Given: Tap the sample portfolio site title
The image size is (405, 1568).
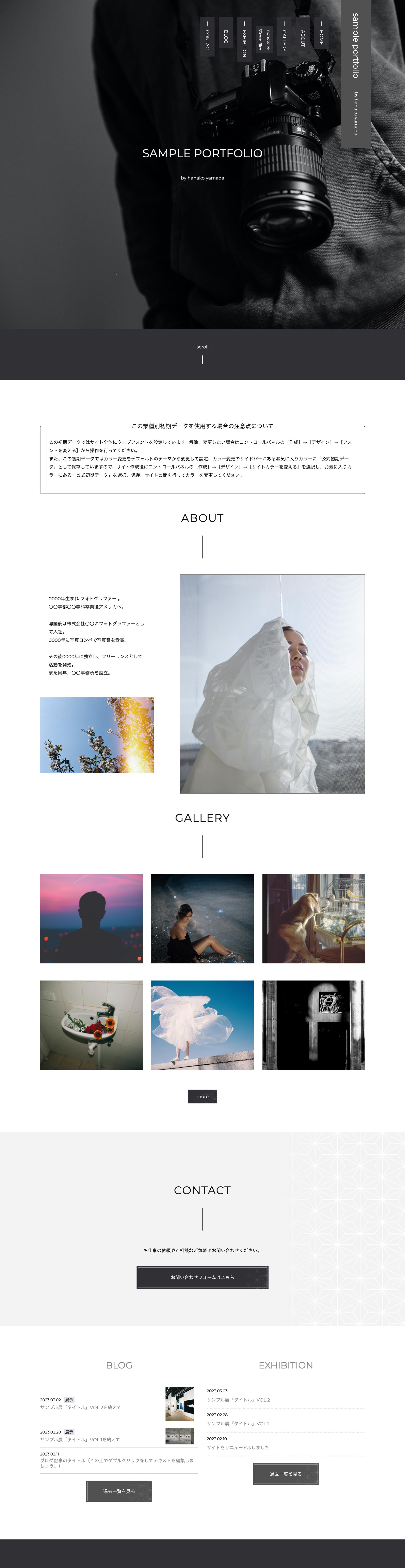Looking at the screenshot, I should click(355, 46).
